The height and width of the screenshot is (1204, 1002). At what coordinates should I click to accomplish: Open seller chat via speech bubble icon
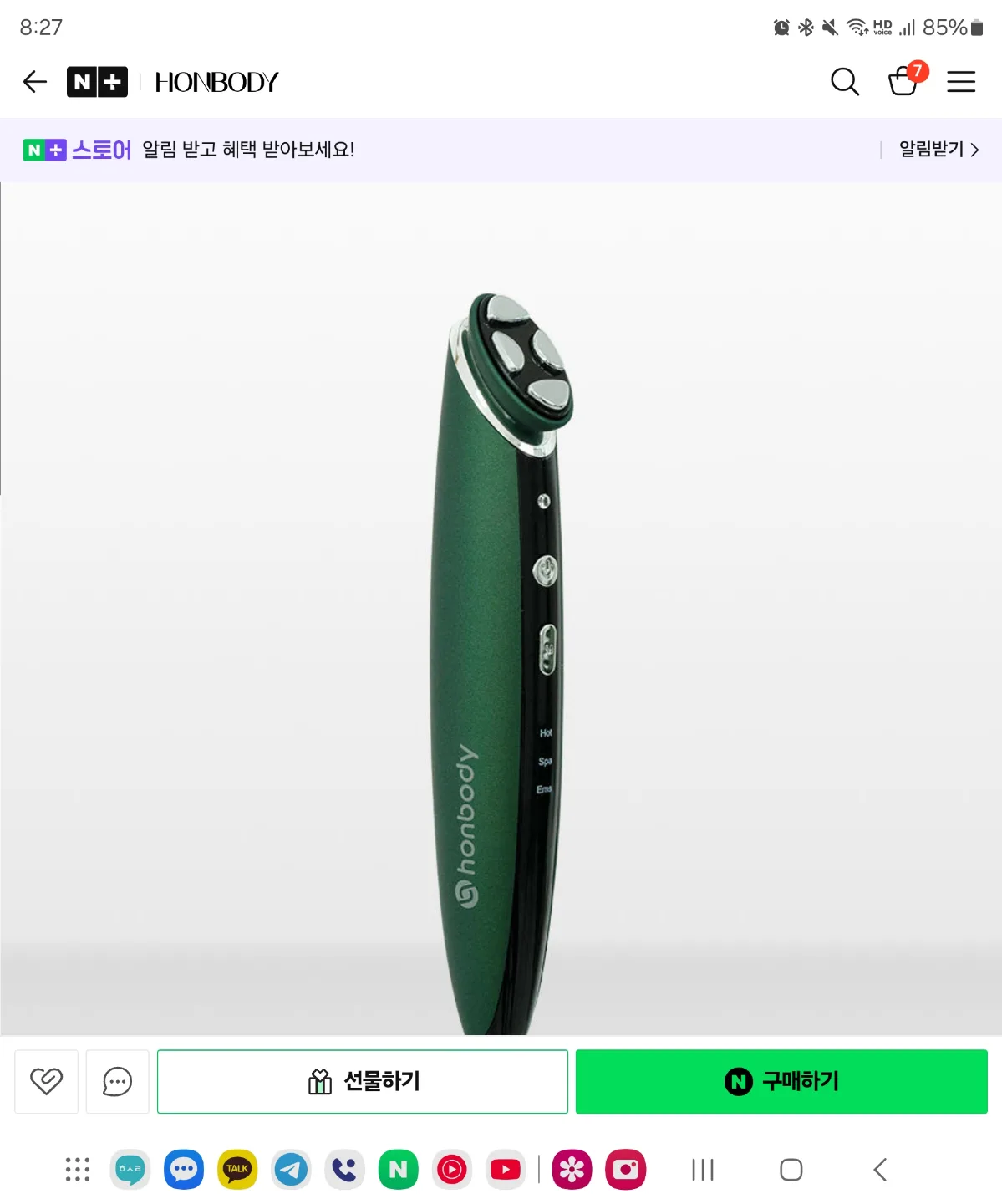pos(117,1081)
